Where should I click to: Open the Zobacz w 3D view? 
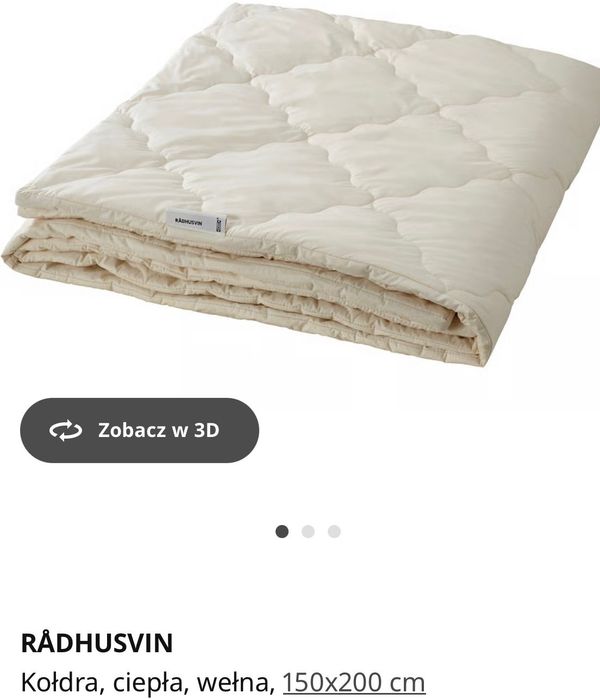[x=139, y=430]
